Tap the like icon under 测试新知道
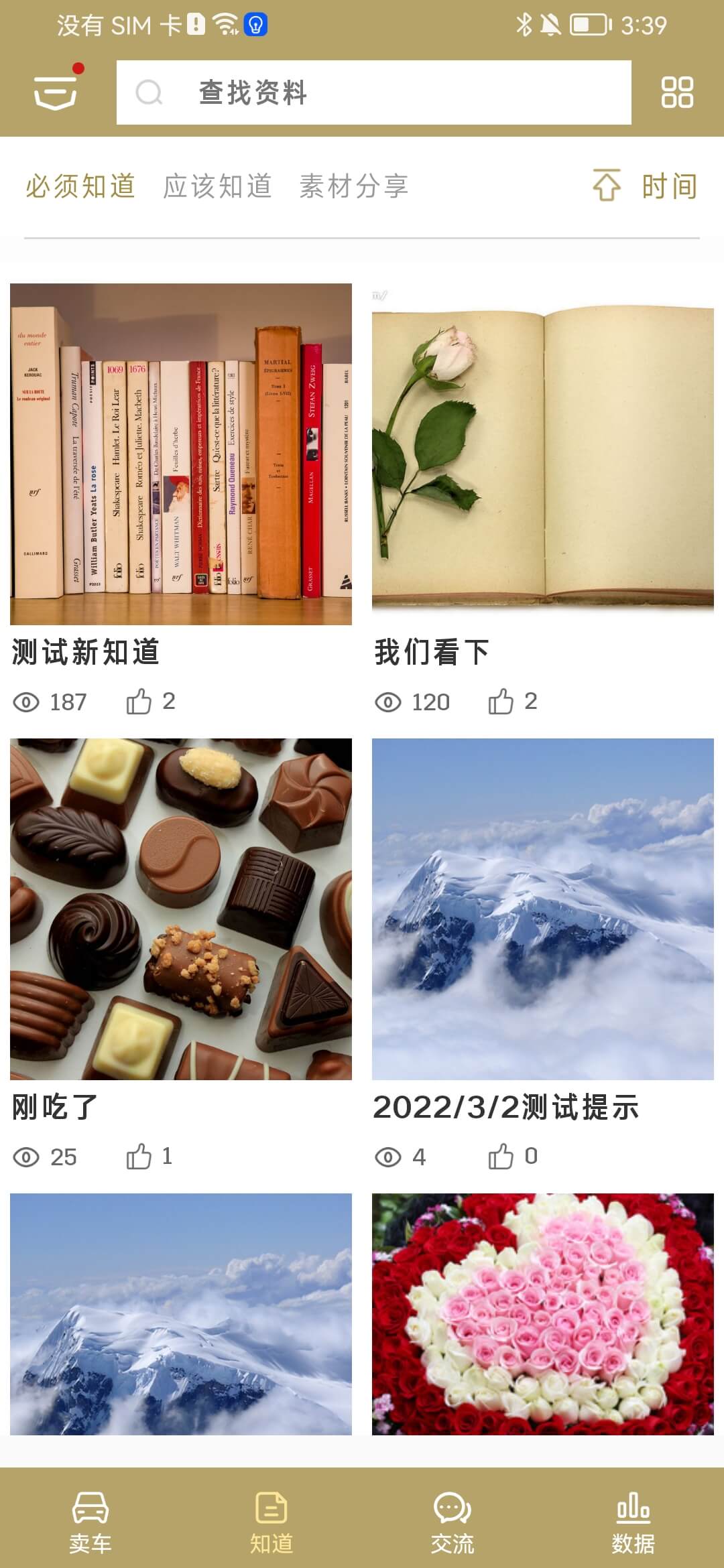 [x=141, y=701]
